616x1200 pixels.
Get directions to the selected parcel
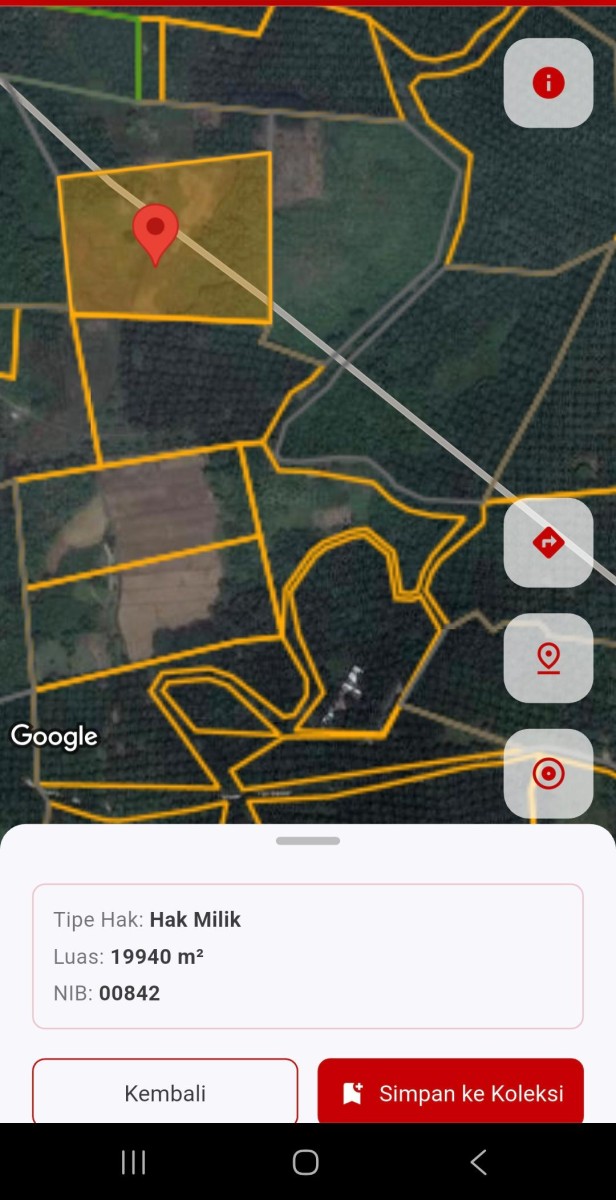click(x=548, y=543)
